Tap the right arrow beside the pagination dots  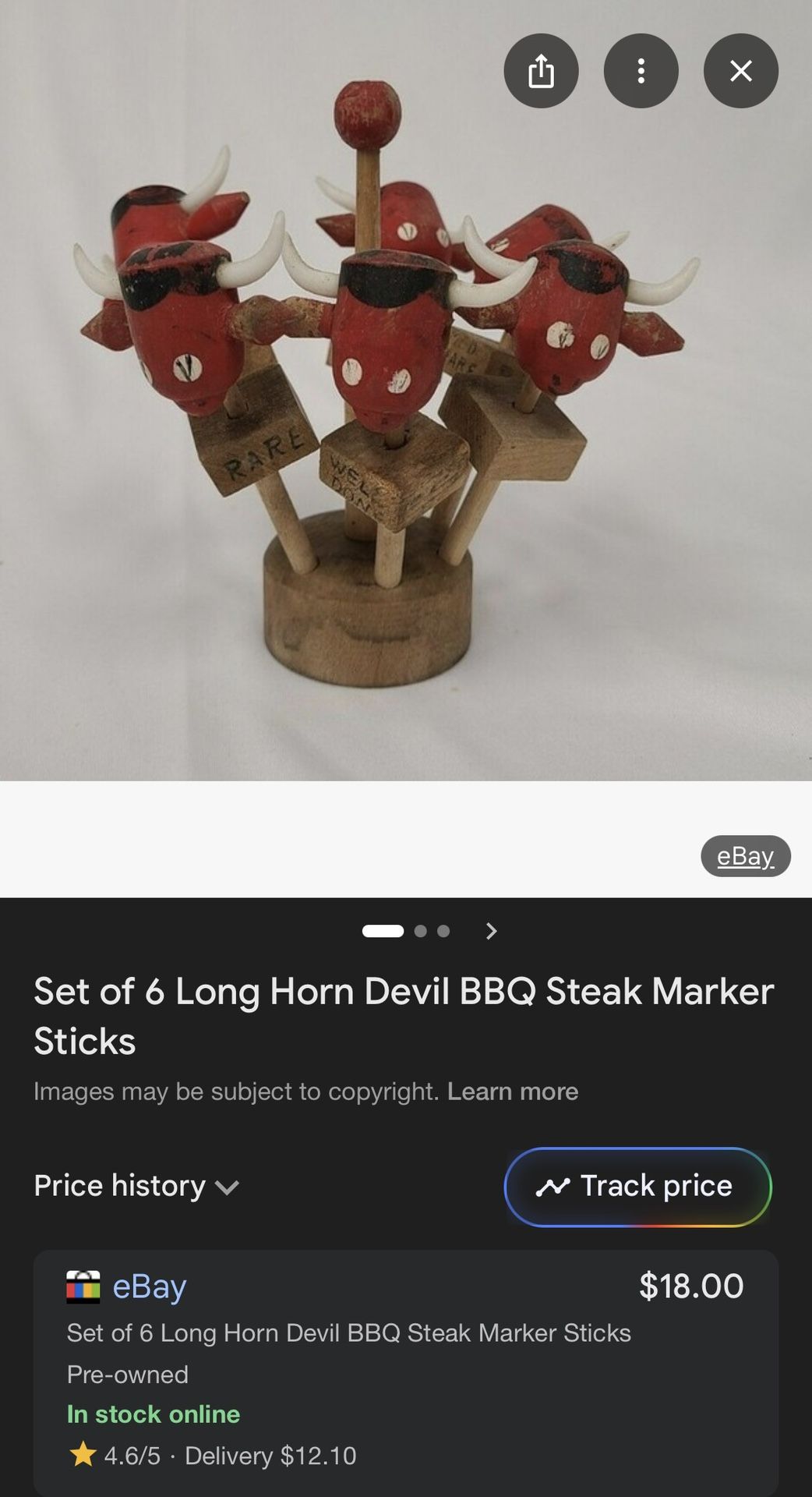(492, 931)
